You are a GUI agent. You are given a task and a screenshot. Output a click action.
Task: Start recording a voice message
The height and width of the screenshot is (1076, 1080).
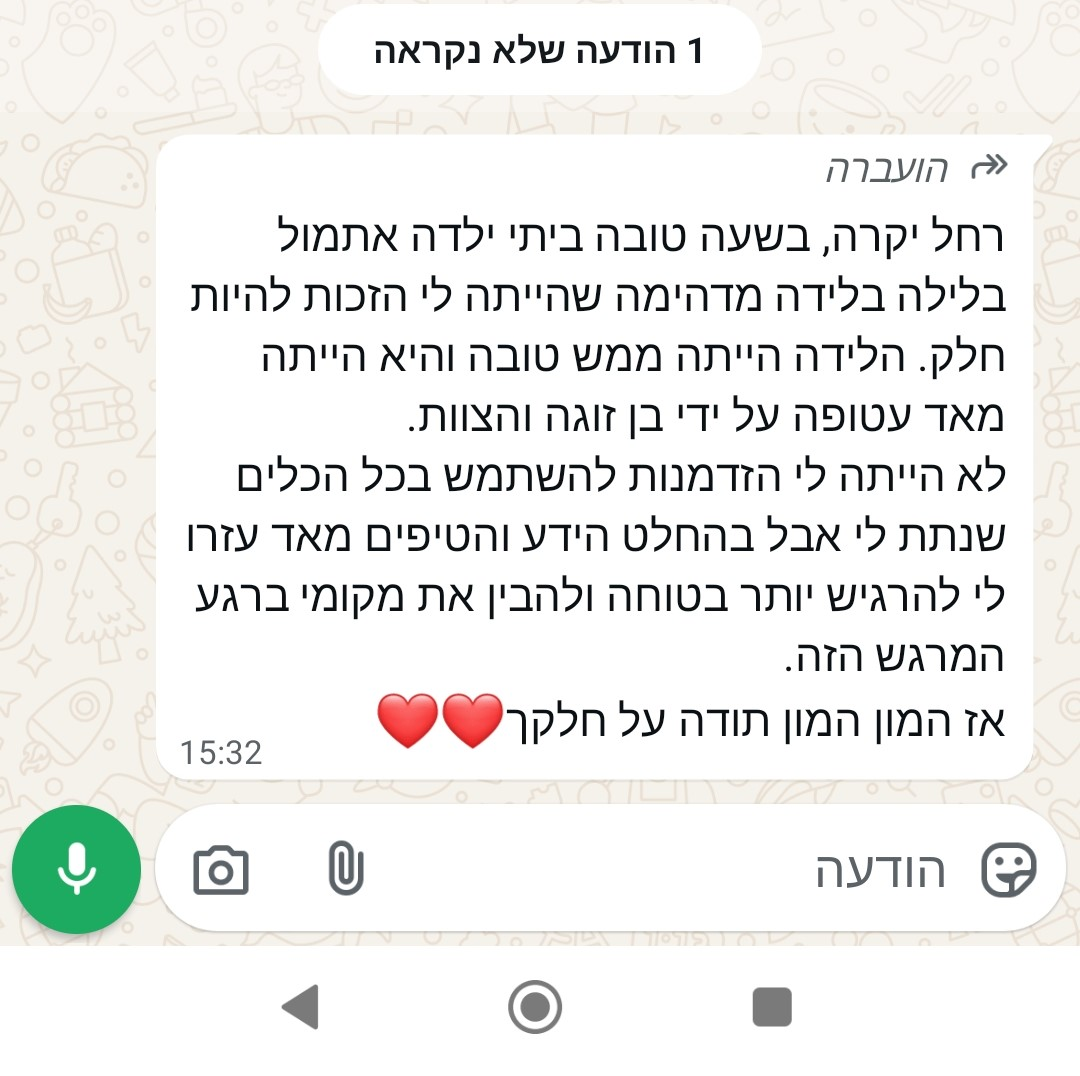point(77,869)
